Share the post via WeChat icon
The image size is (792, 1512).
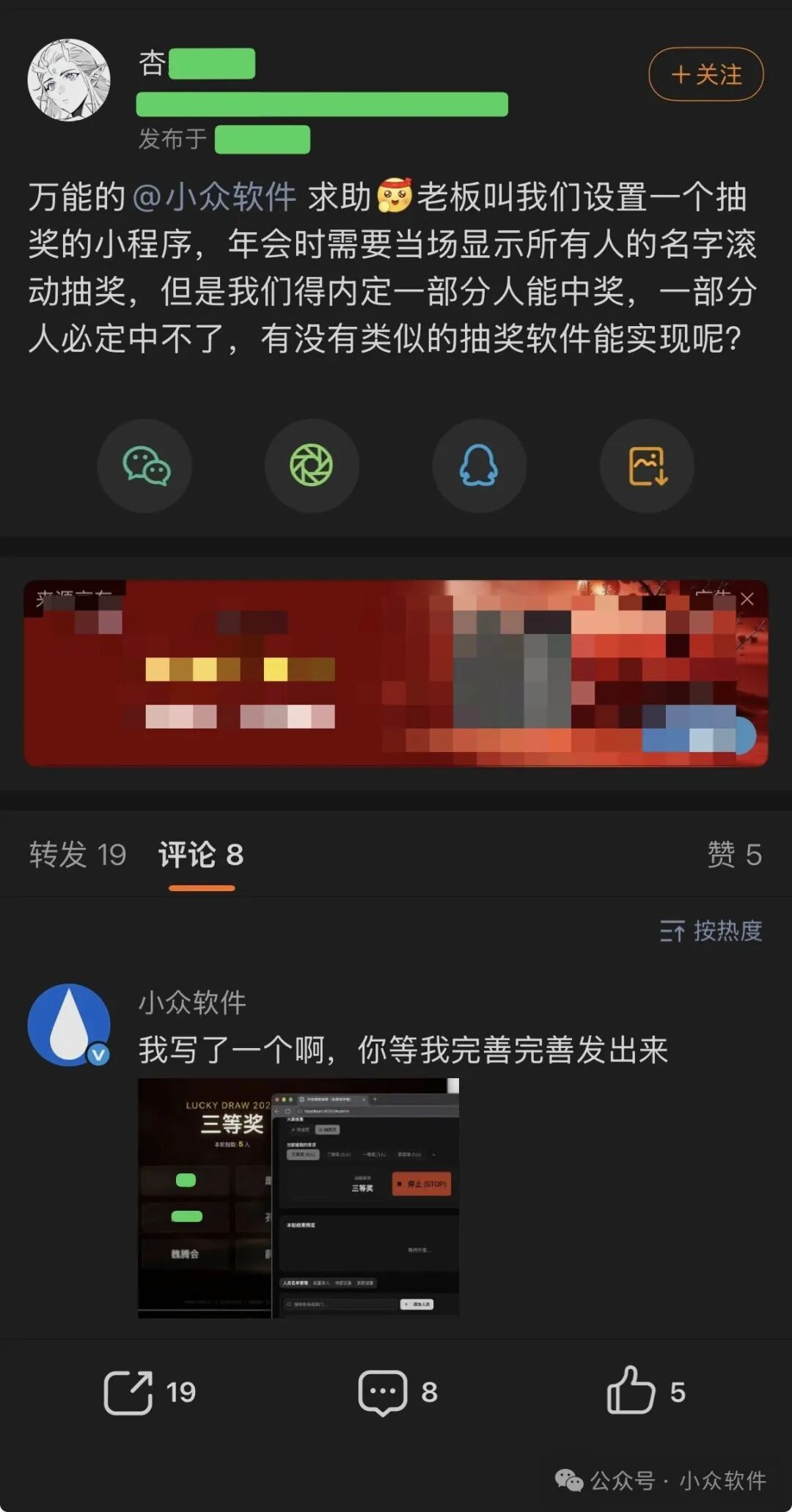[x=145, y=466]
